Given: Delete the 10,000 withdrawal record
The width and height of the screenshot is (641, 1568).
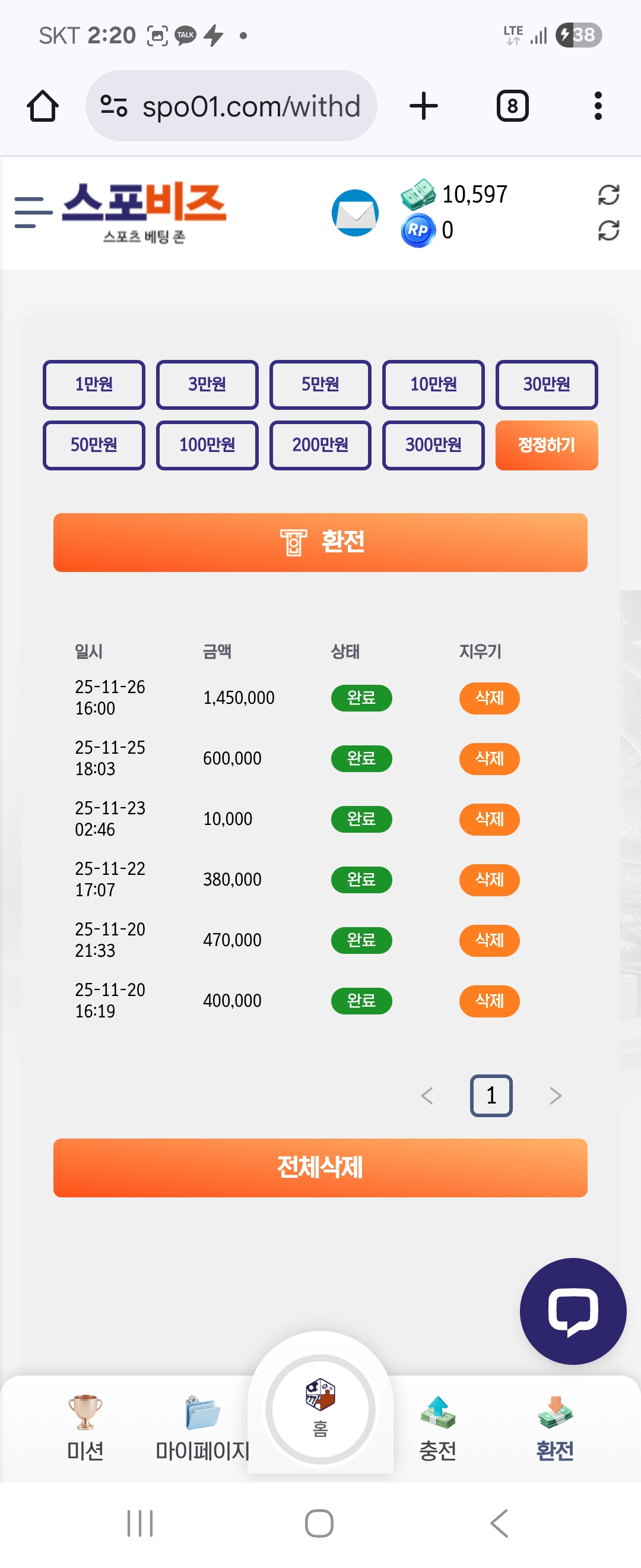Looking at the screenshot, I should (x=489, y=818).
